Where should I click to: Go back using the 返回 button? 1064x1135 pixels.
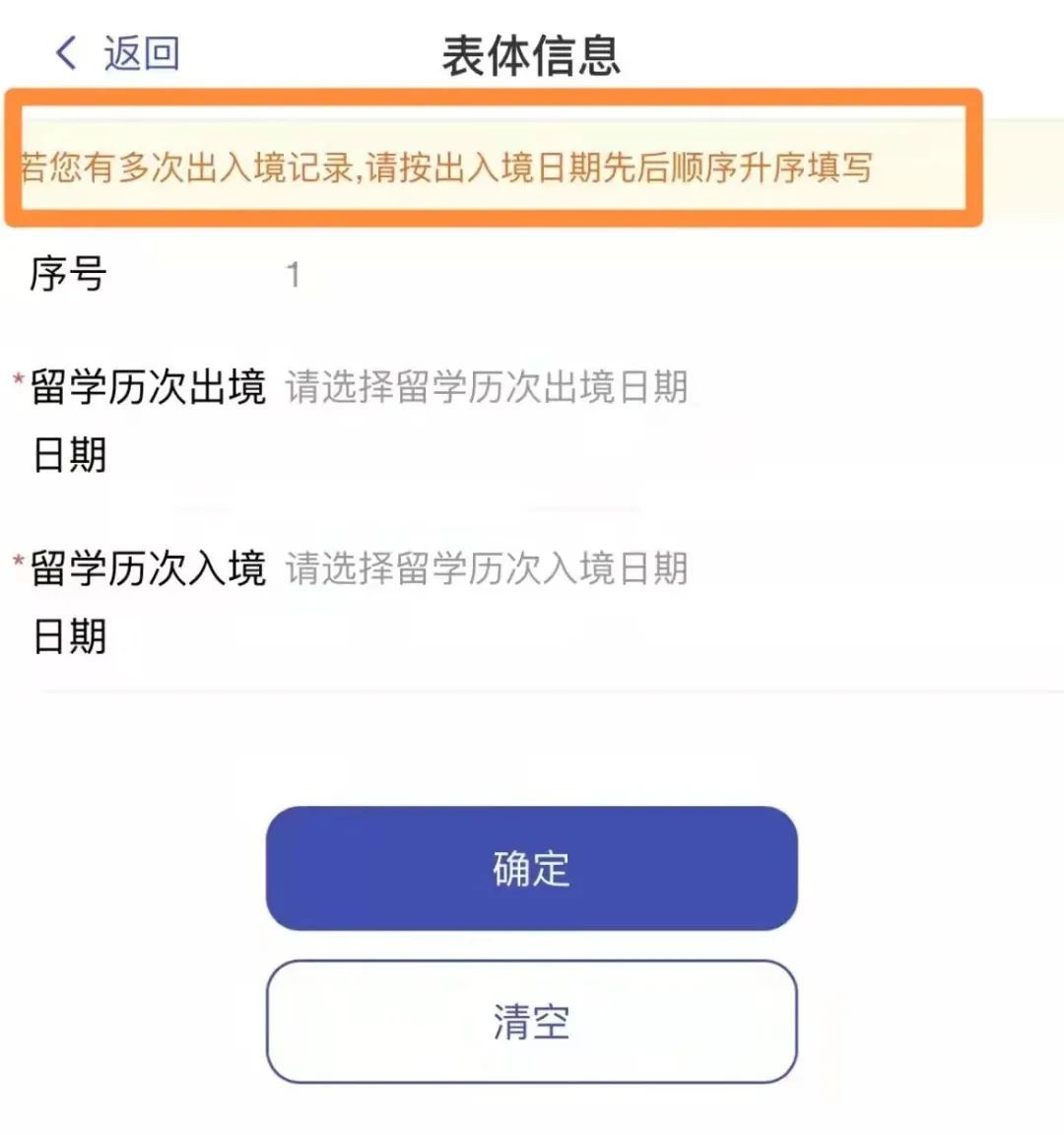click(118, 53)
